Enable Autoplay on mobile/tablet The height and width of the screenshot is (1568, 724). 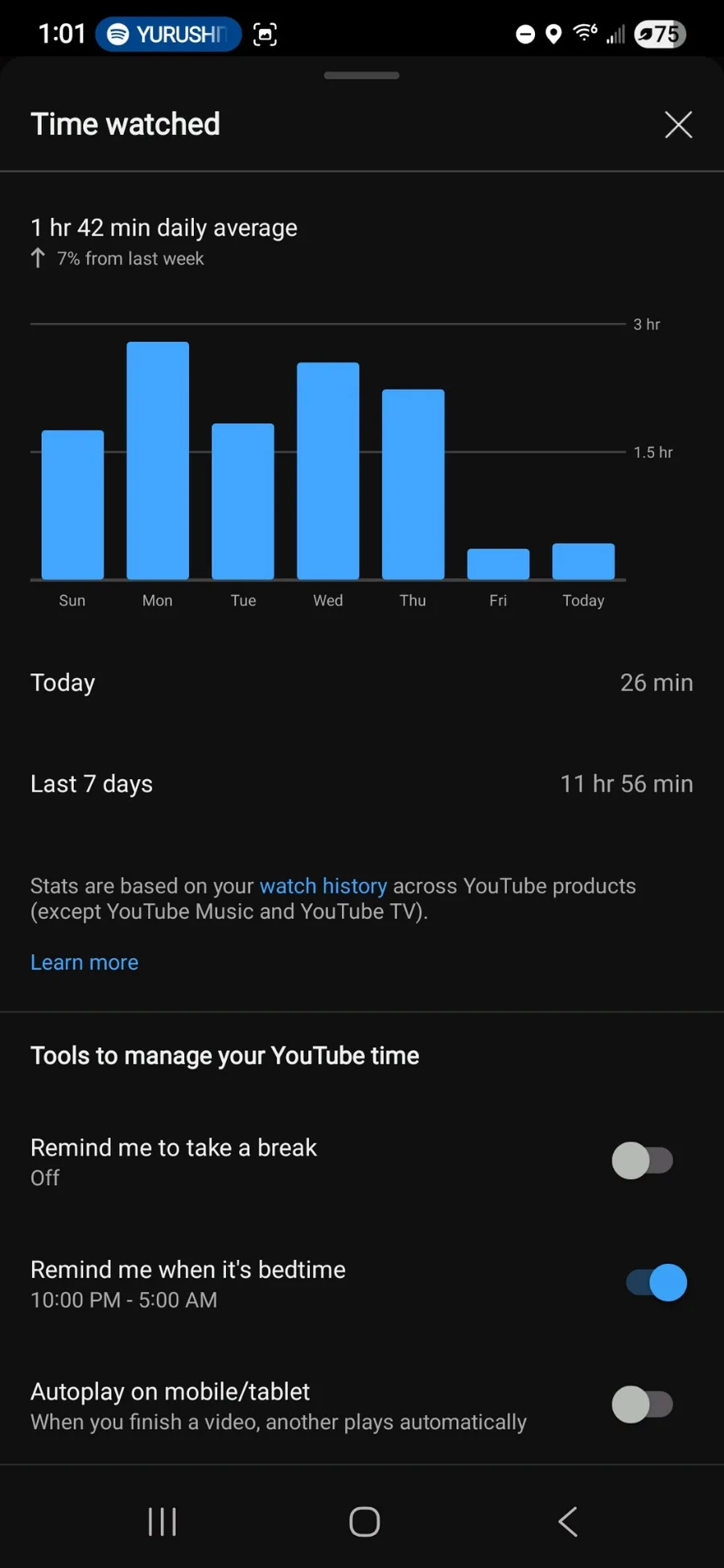(x=642, y=1405)
